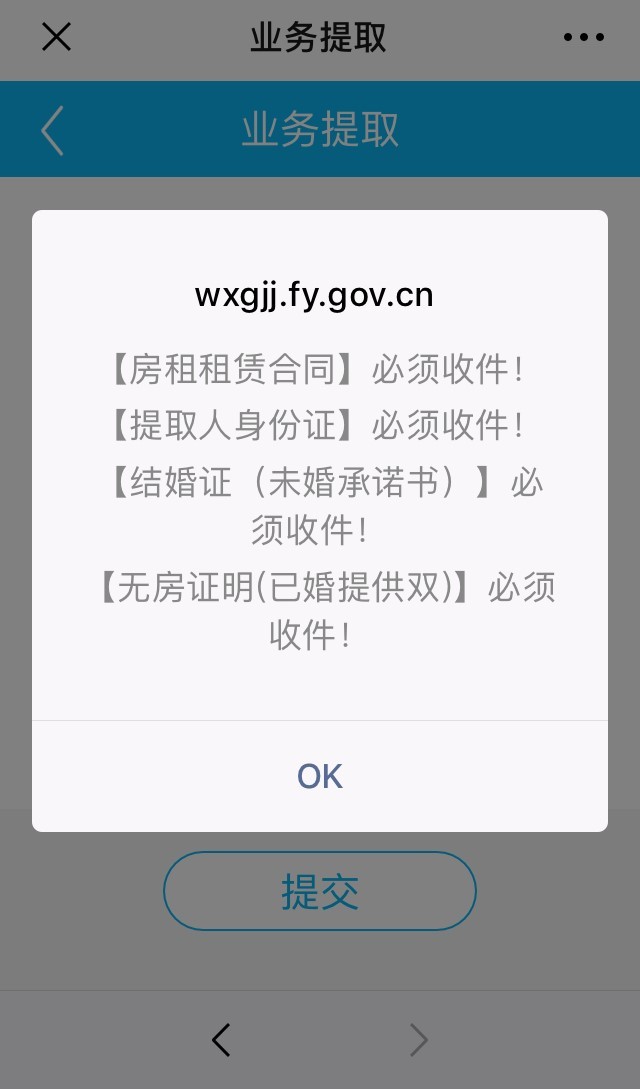Open the three-dot more options menu
Screen dimensions: 640x1089
click(x=583, y=38)
